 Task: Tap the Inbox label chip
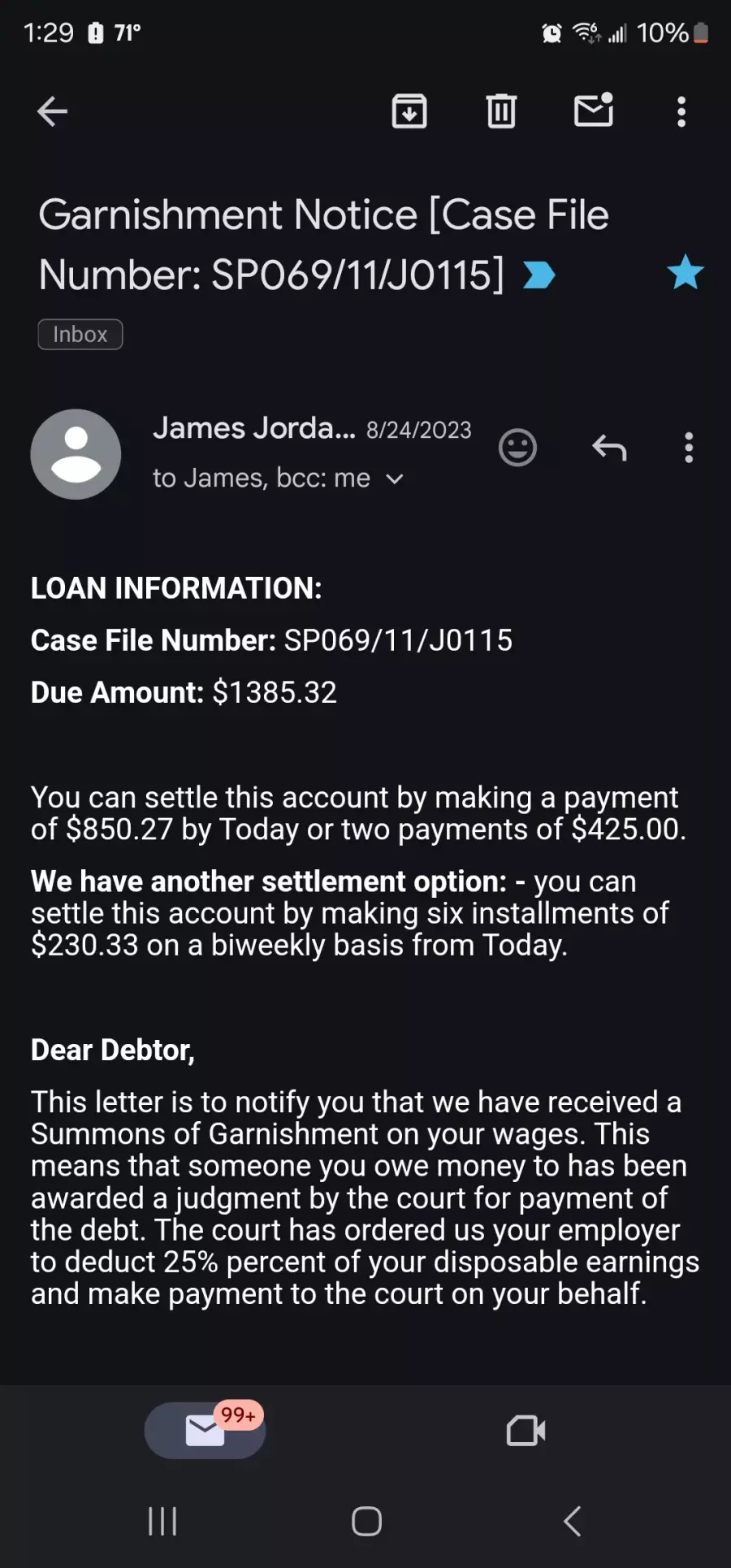click(80, 335)
